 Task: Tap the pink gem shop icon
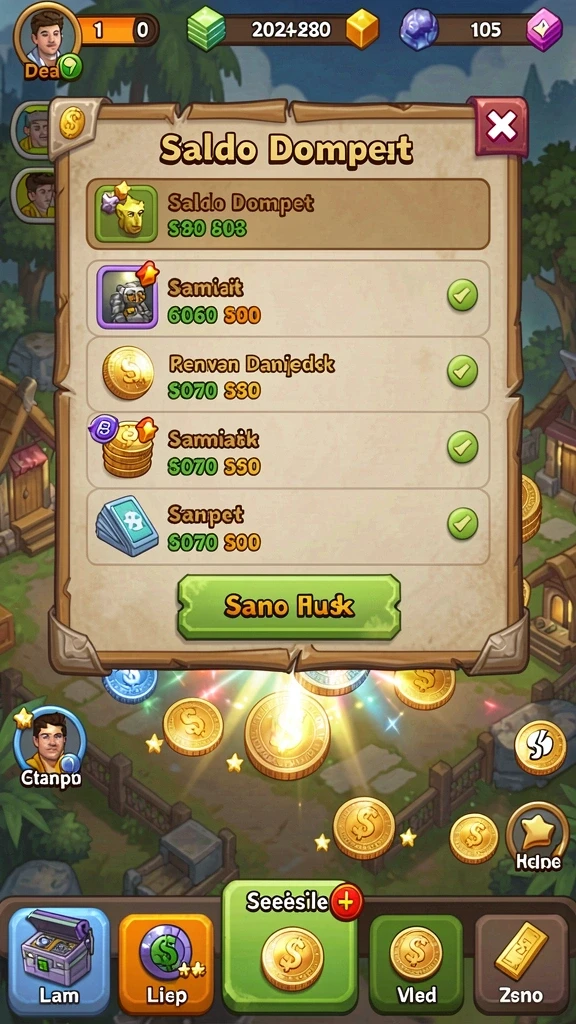544,29
